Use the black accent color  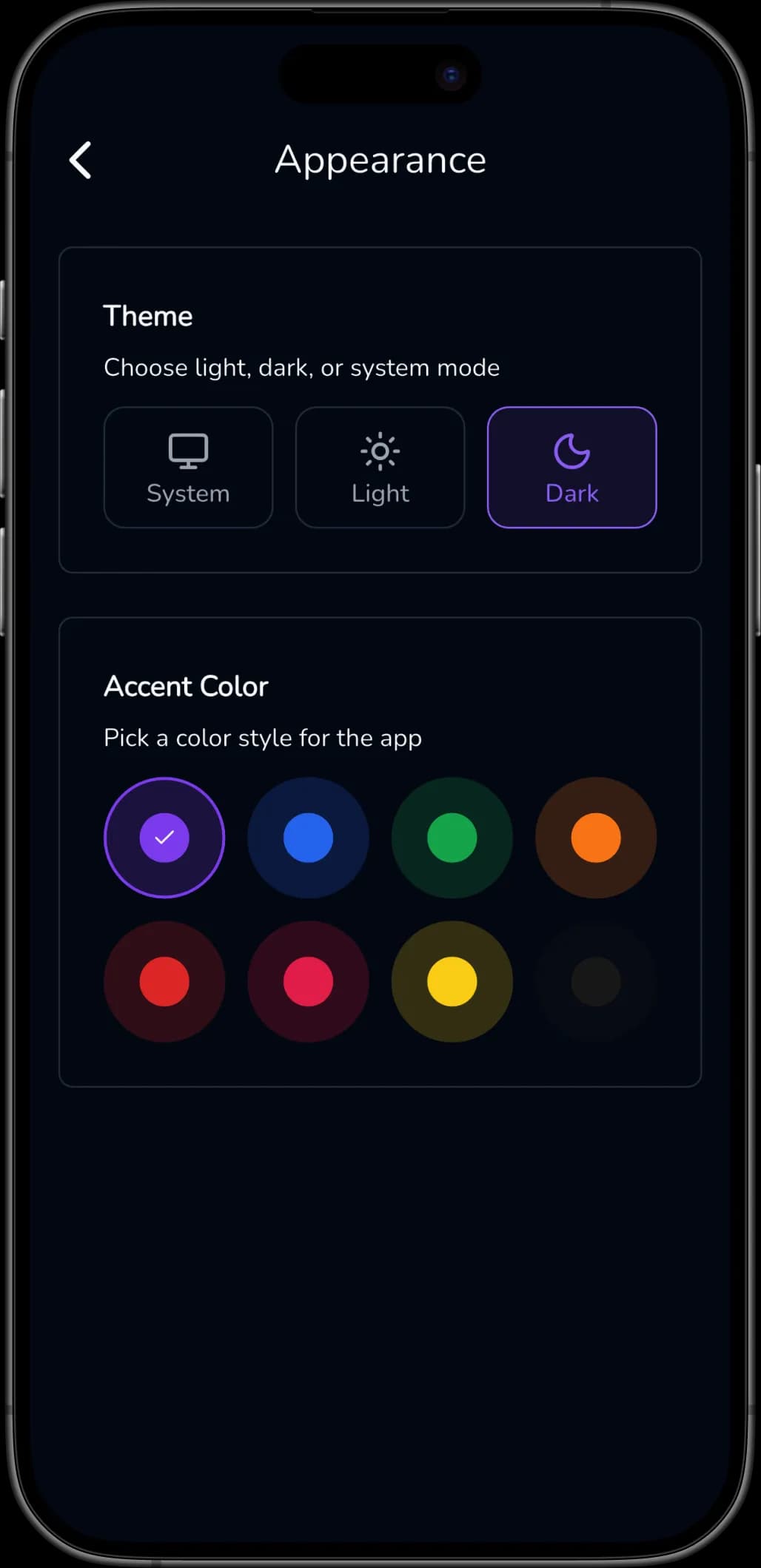tap(595, 981)
